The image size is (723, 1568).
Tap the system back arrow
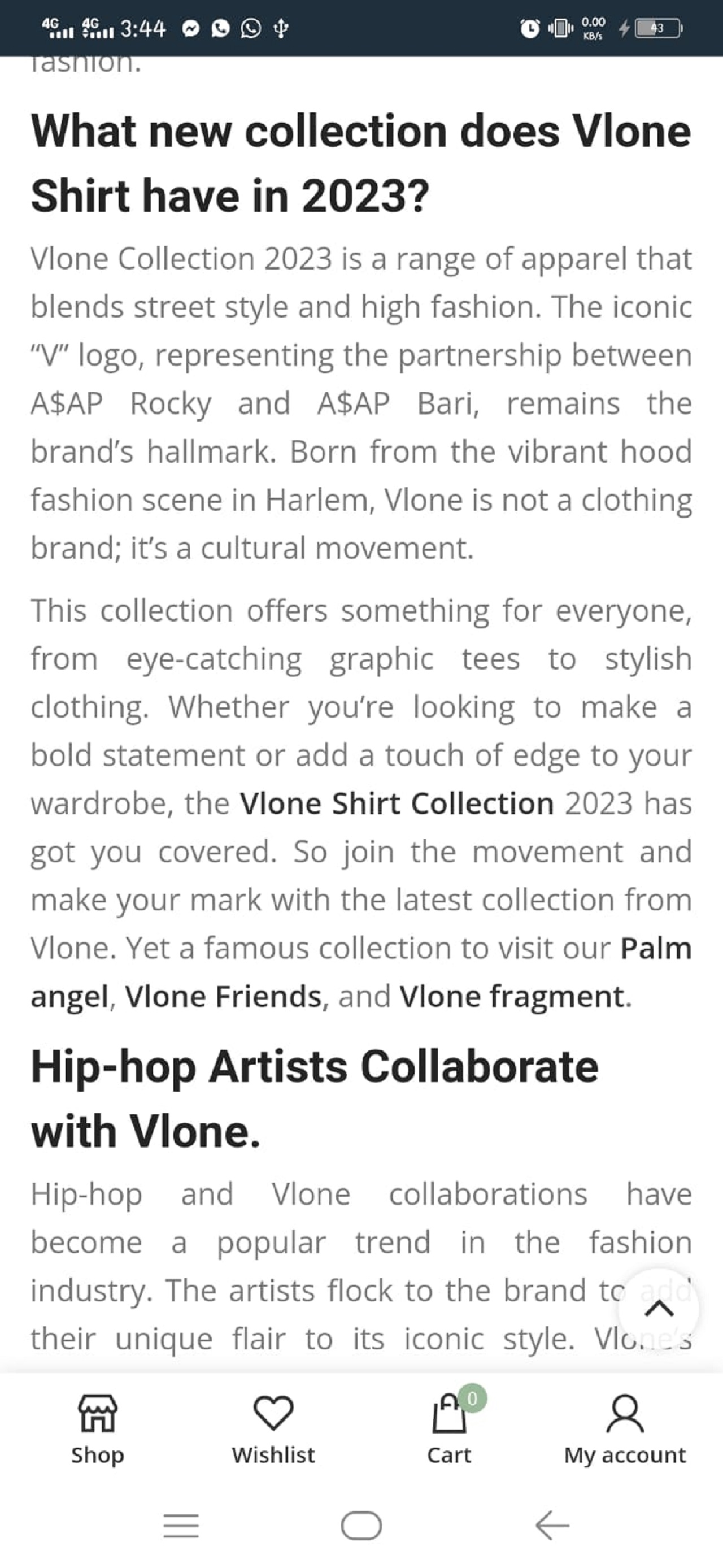click(x=552, y=1526)
